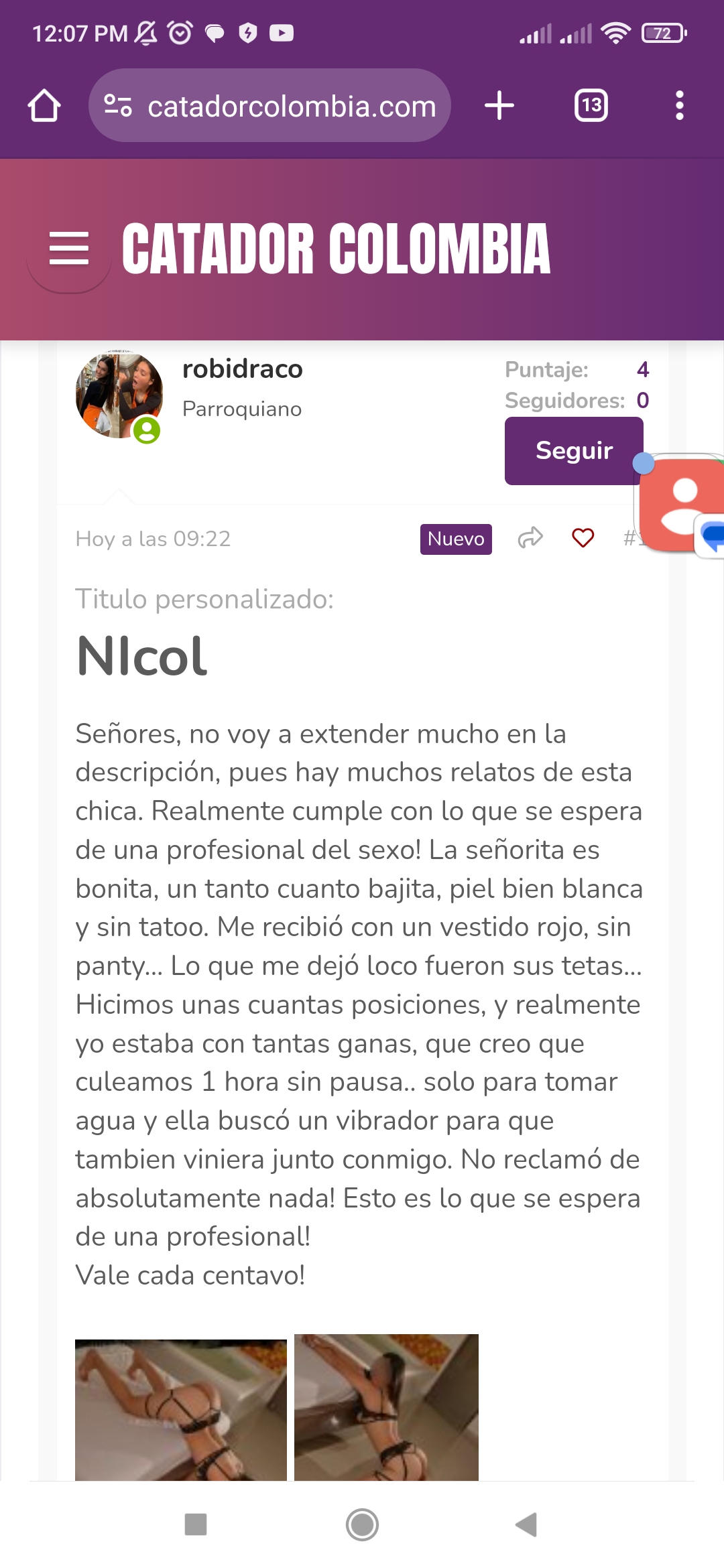Tap the catadorcolombia.com address bar

click(x=269, y=106)
